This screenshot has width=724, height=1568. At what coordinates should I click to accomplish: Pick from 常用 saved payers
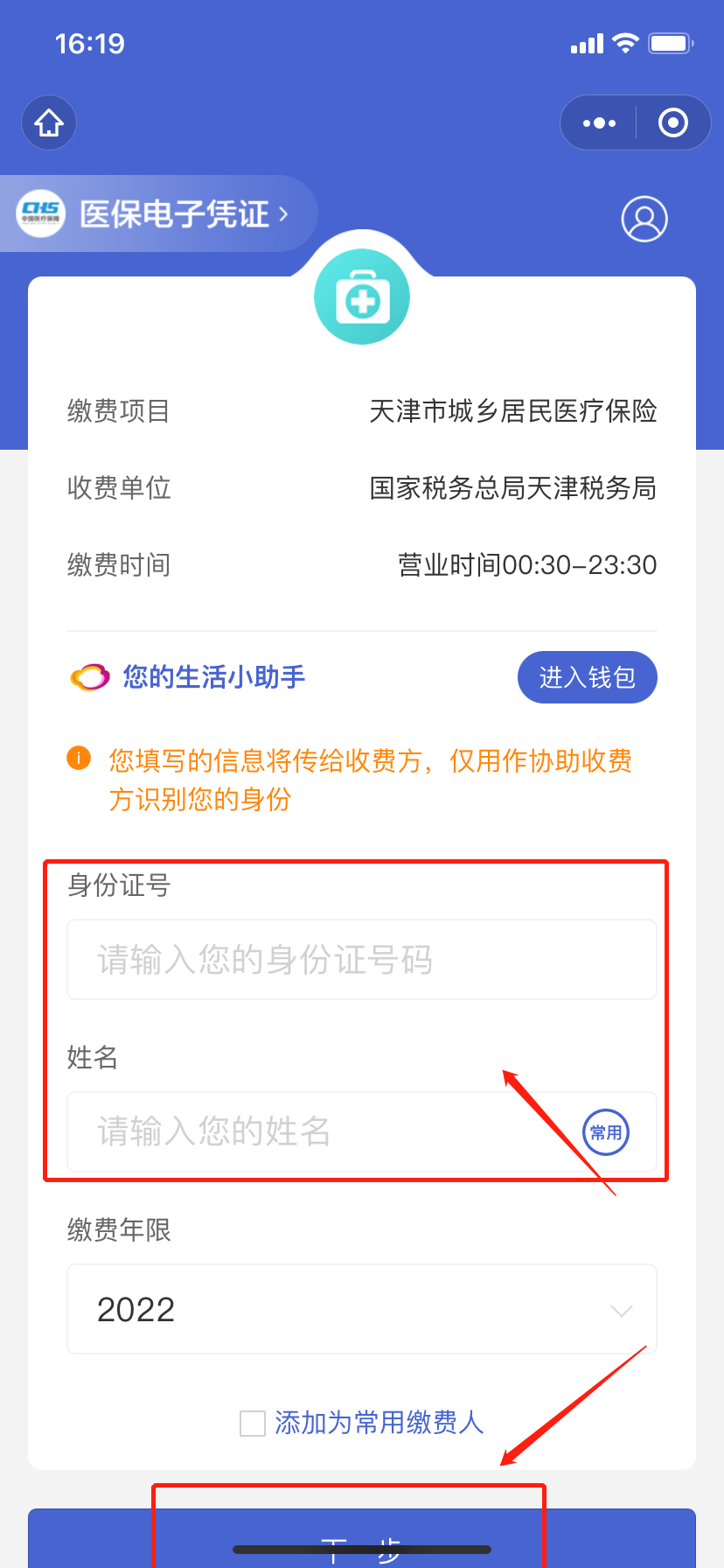[606, 1132]
